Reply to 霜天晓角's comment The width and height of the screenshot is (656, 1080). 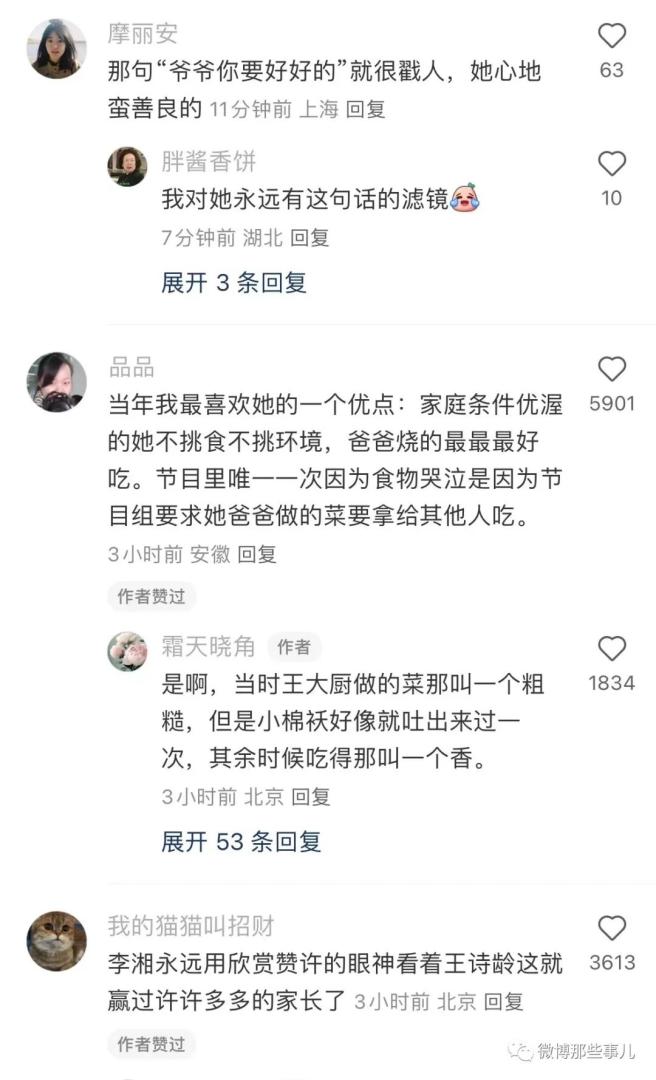(309, 797)
